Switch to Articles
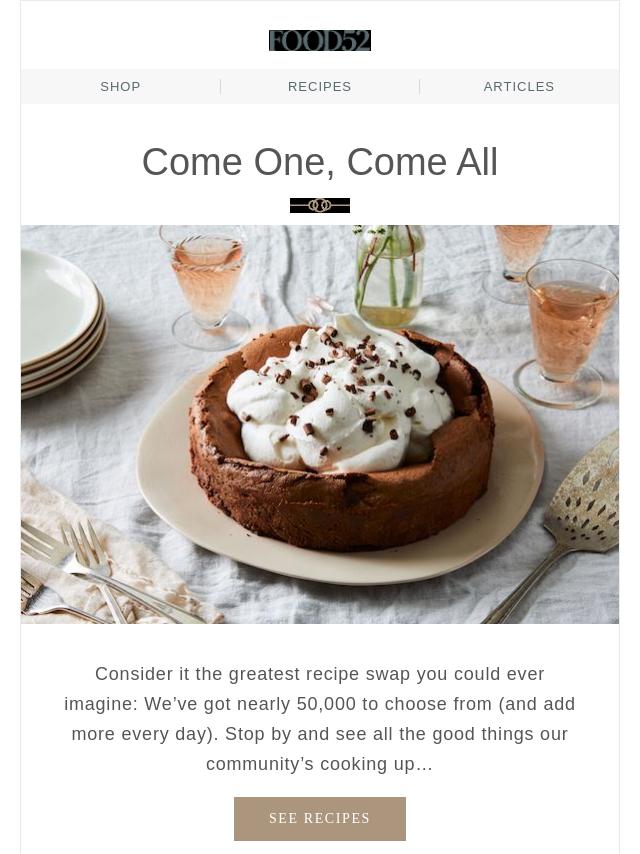Image resolution: width=640 pixels, height=854 pixels. 518,87
